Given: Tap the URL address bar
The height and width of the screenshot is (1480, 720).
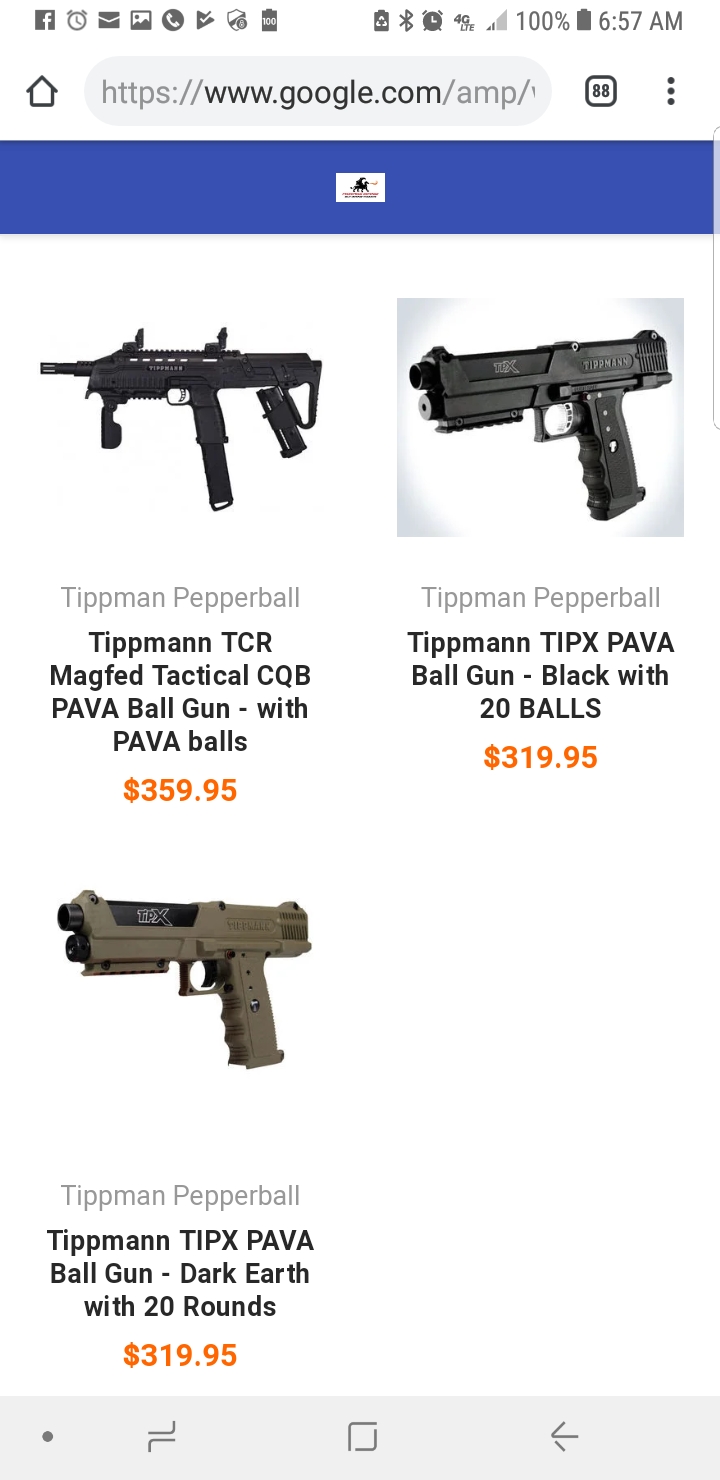Looking at the screenshot, I should point(318,92).
